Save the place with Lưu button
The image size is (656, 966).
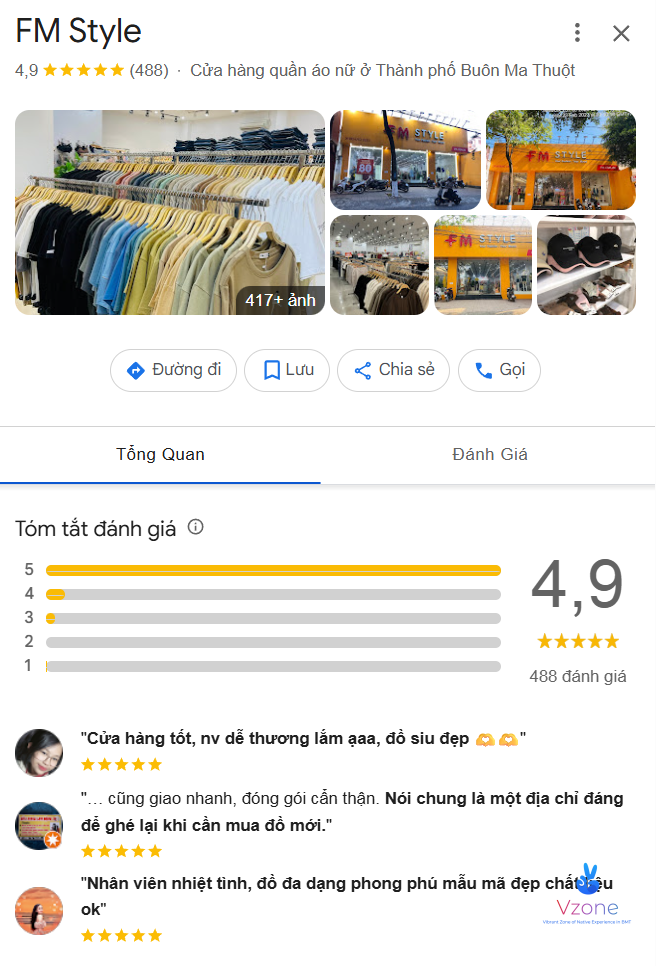(x=288, y=370)
